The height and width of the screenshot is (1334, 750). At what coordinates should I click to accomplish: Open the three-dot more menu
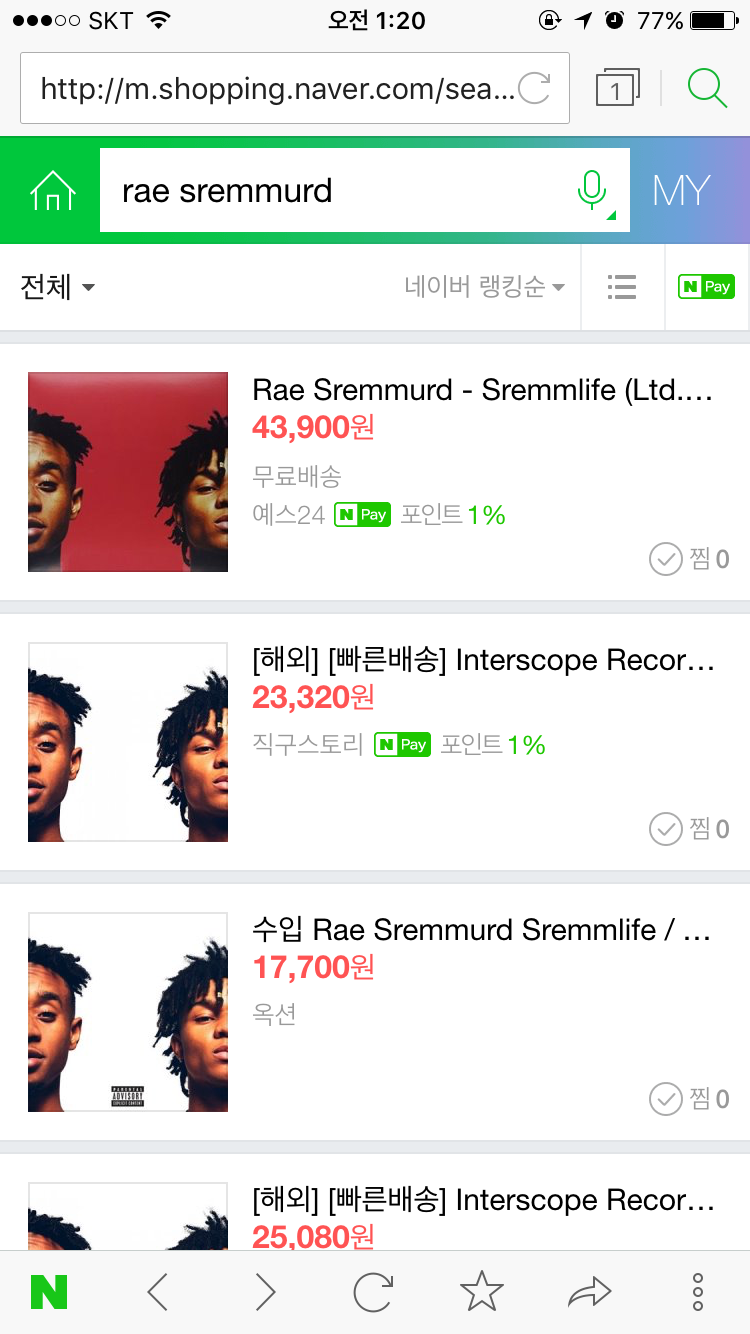698,1292
